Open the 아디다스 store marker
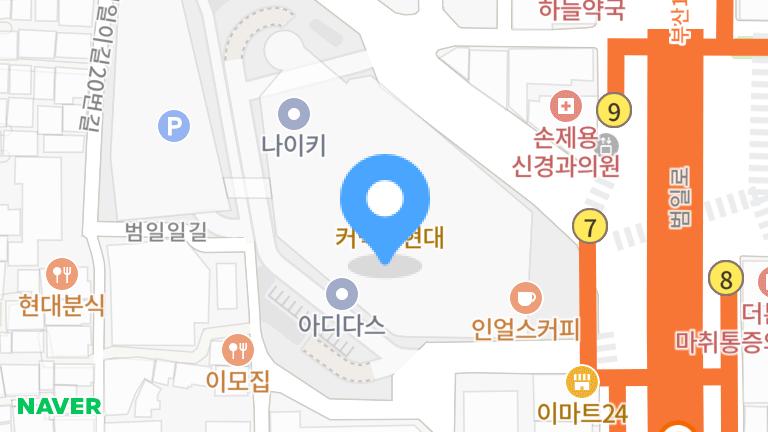Viewport: 768px width, 432px height. point(342,294)
